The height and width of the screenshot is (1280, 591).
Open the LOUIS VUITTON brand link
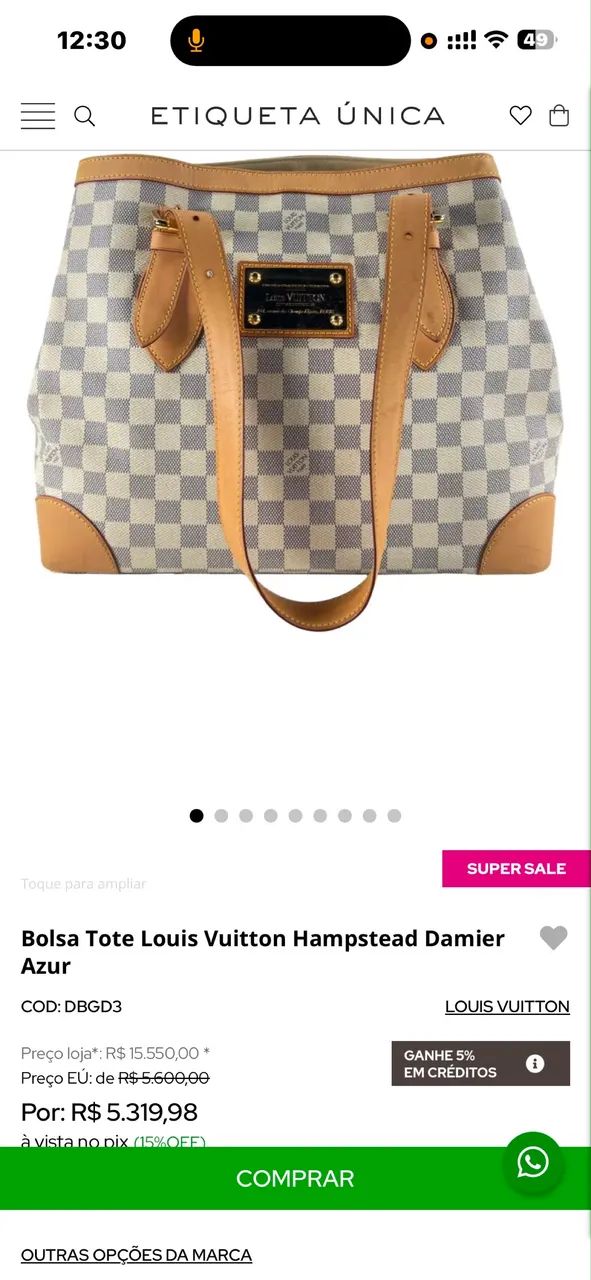click(x=507, y=1007)
